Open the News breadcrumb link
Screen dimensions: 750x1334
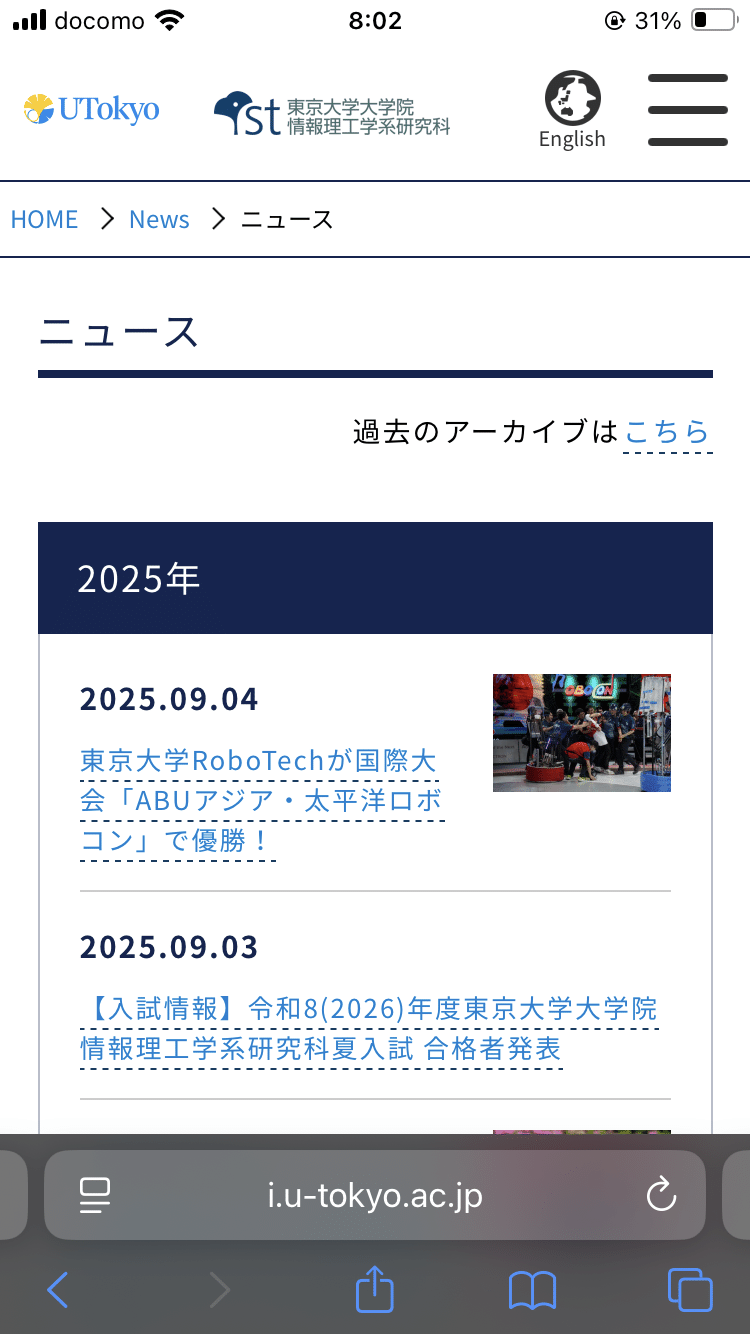[159, 220]
